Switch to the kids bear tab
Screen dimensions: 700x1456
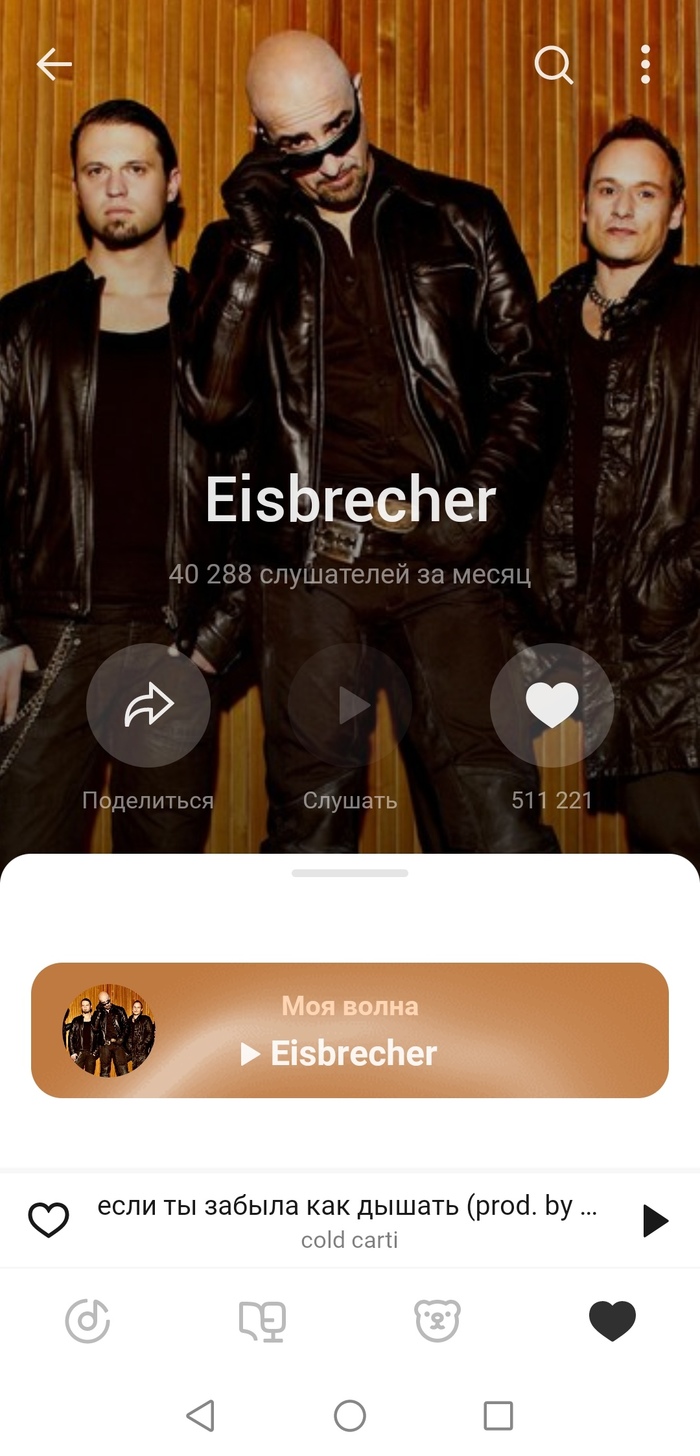tap(437, 1321)
